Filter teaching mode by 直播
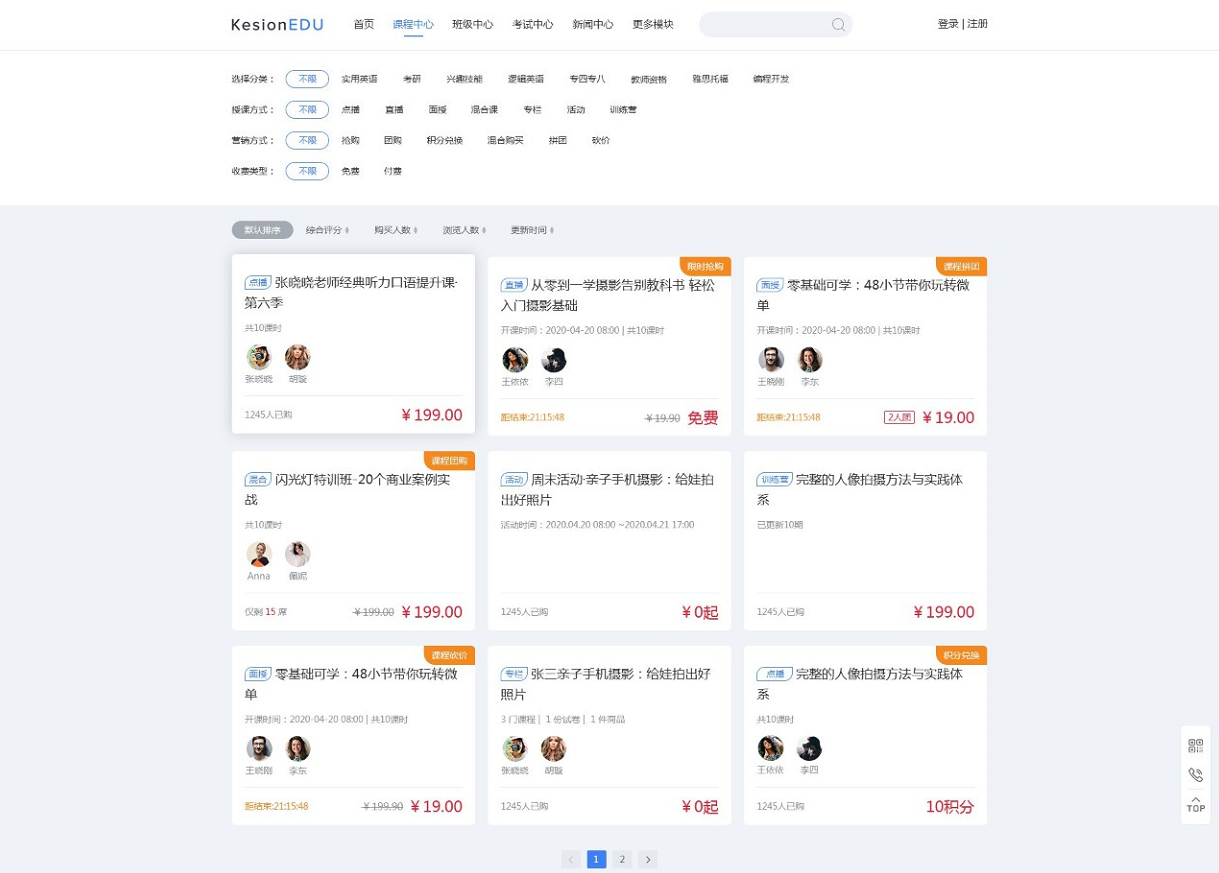This screenshot has height=873, width=1219. point(394,110)
